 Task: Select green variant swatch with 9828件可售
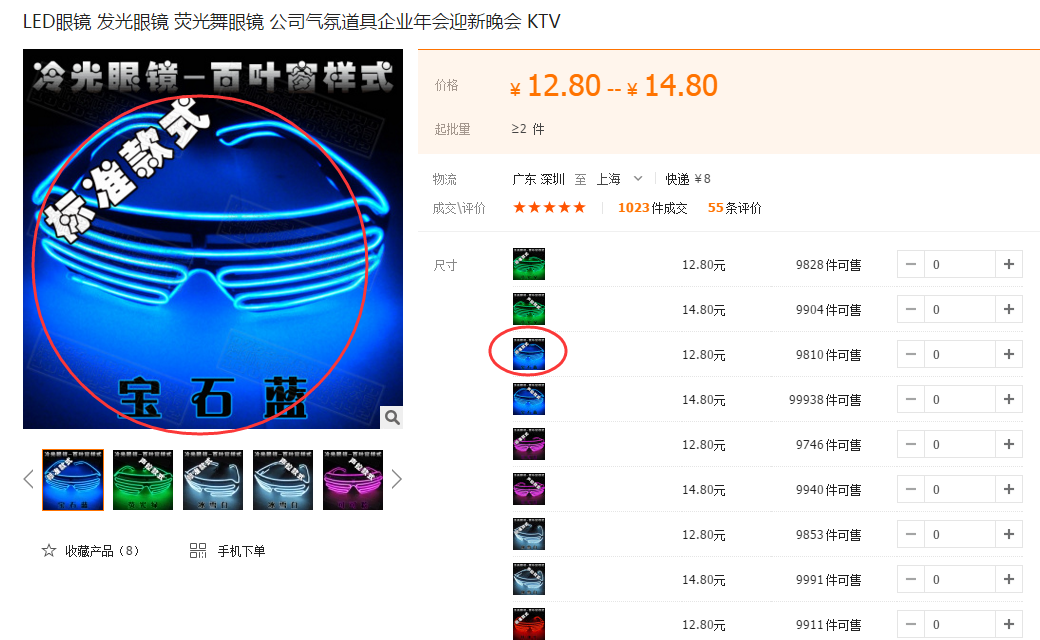pyautogui.click(x=529, y=264)
